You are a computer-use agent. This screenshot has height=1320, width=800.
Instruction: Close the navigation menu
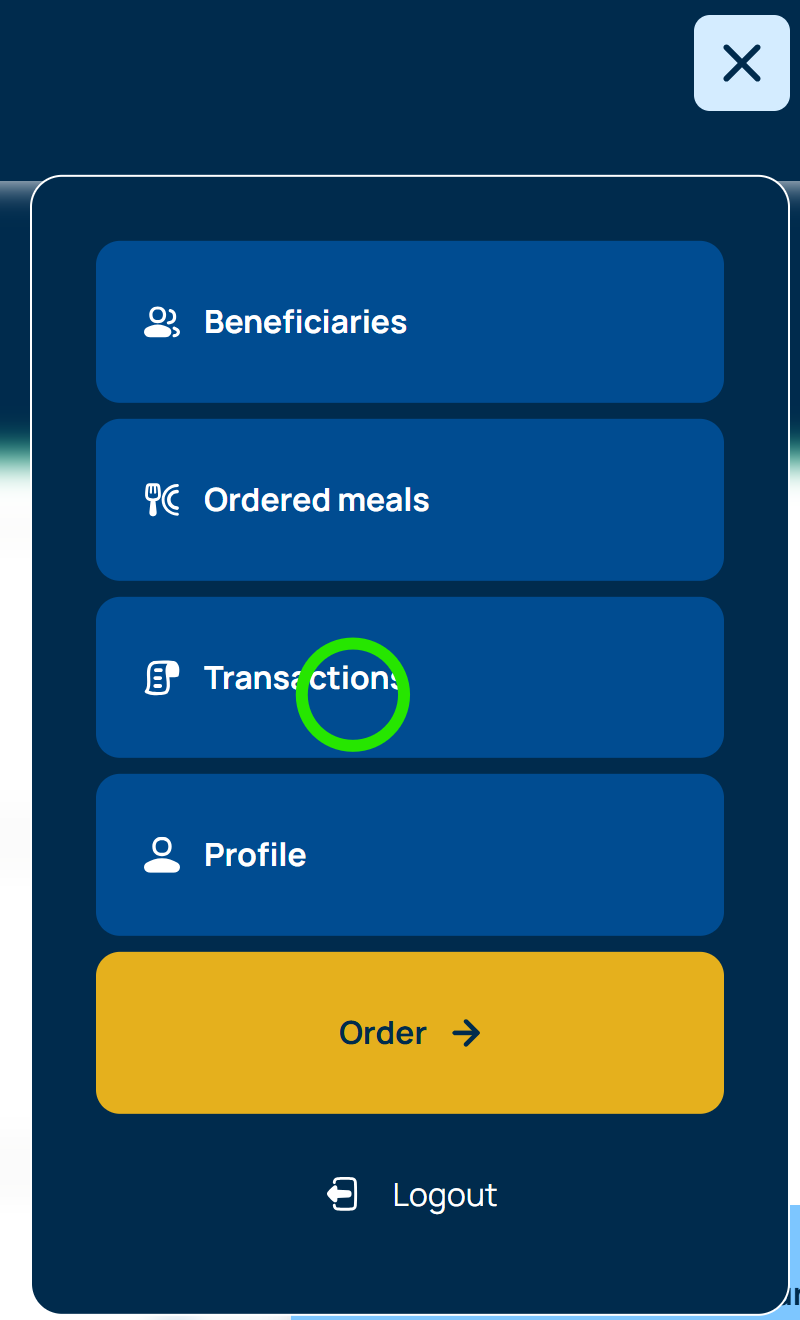tap(741, 63)
